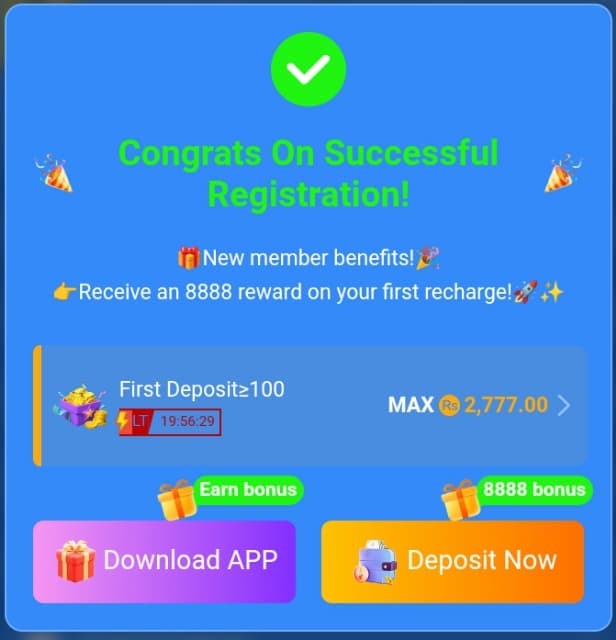Tap the Download APP button

(x=165, y=560)
